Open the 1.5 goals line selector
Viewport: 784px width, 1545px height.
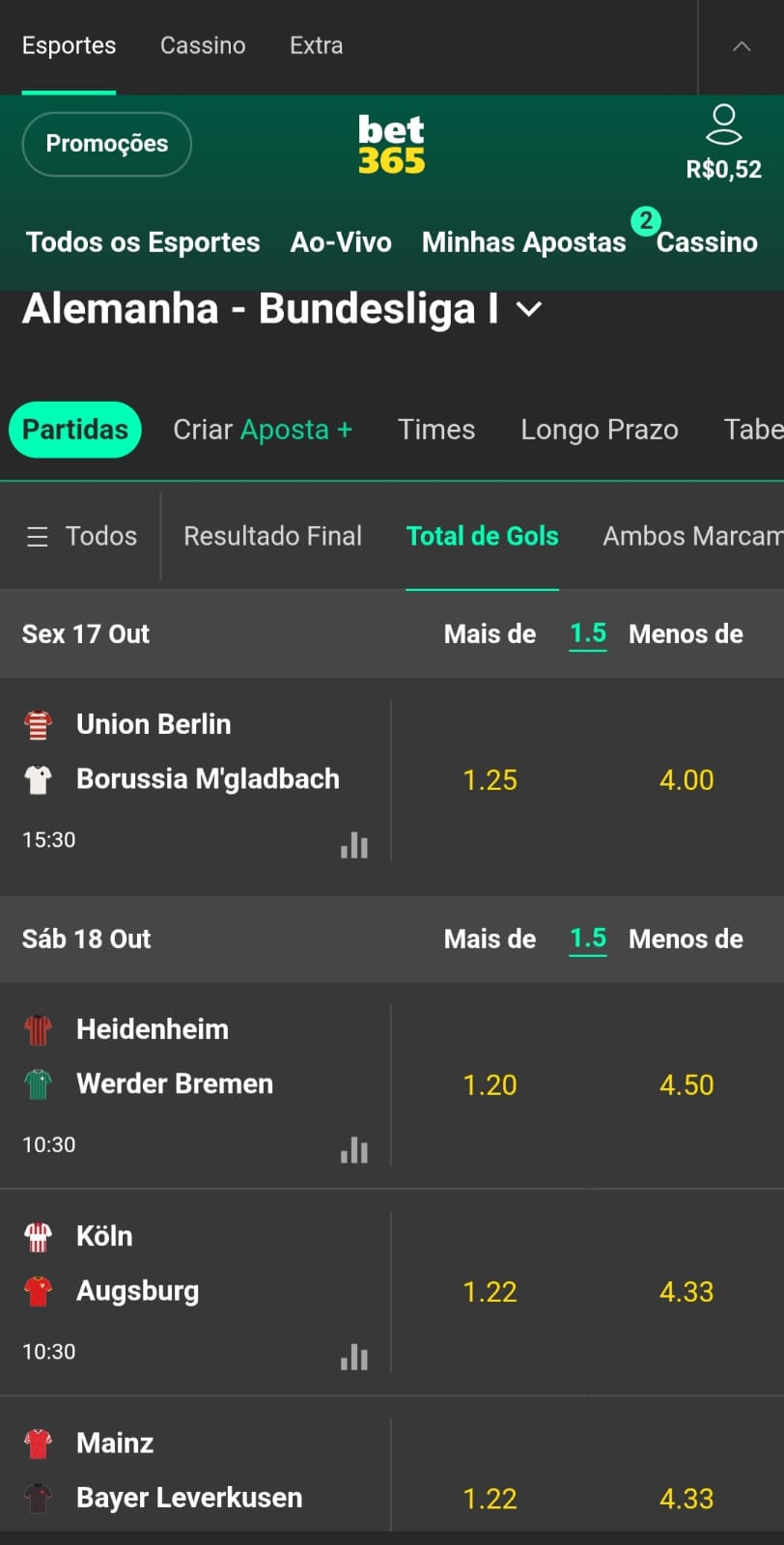[x=588, y=634]
